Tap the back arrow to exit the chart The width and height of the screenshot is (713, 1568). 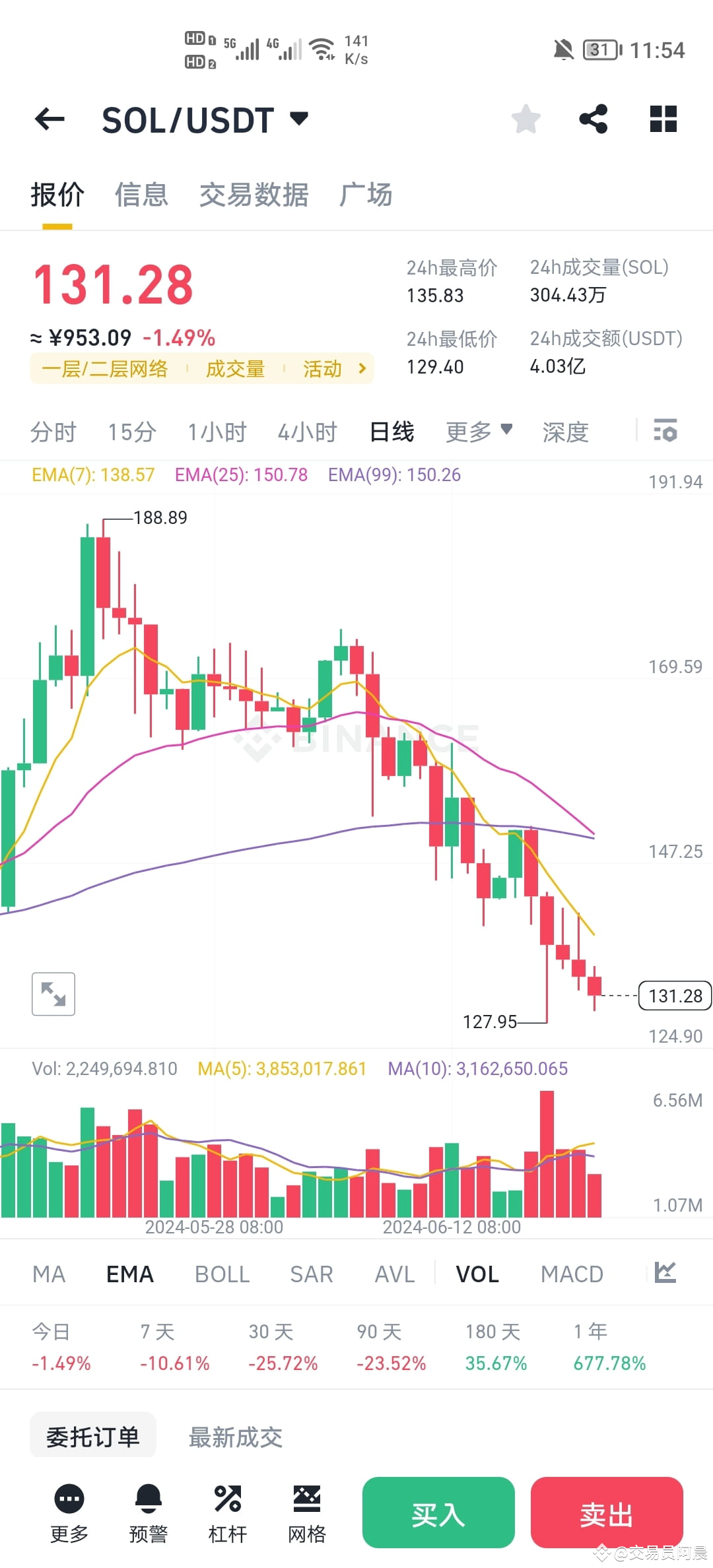pos(50,118)
